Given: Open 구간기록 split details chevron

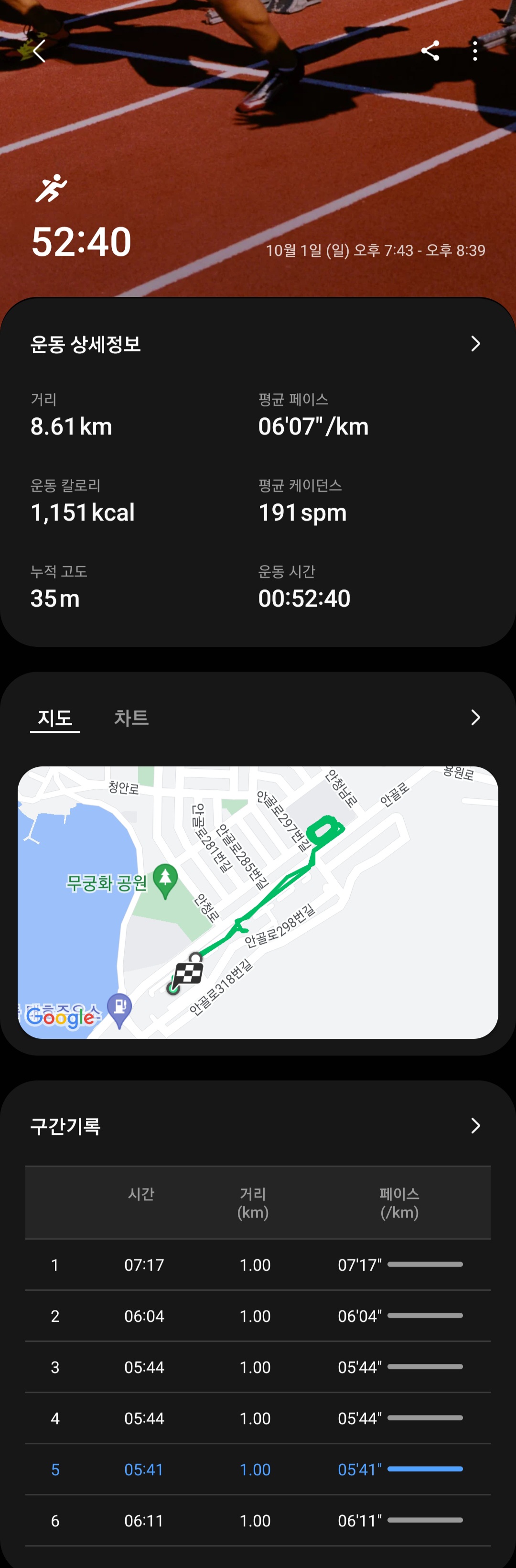Looking at the screenshot, I should click(x=475, y=1125).
